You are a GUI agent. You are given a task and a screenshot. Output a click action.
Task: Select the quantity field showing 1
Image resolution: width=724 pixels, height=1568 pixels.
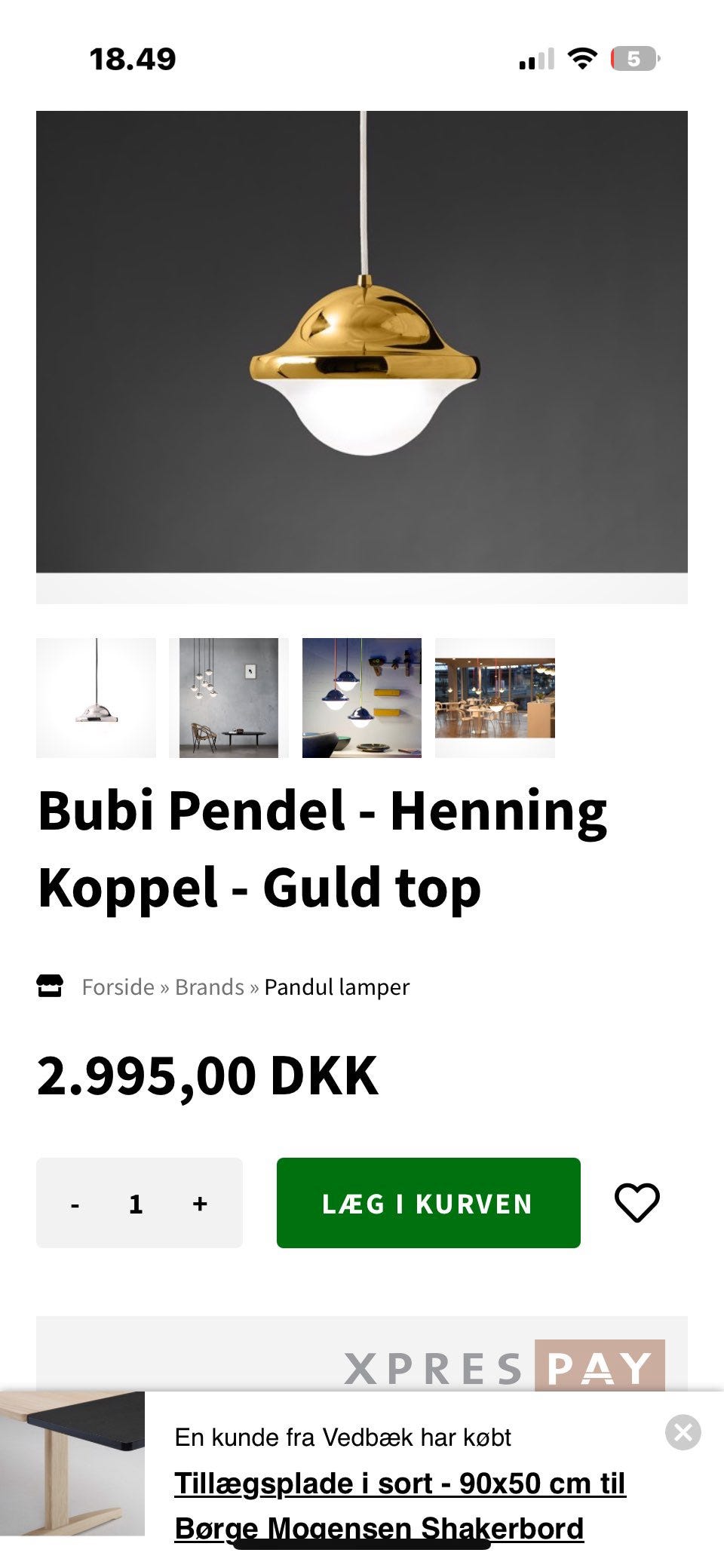[137, 1204]
